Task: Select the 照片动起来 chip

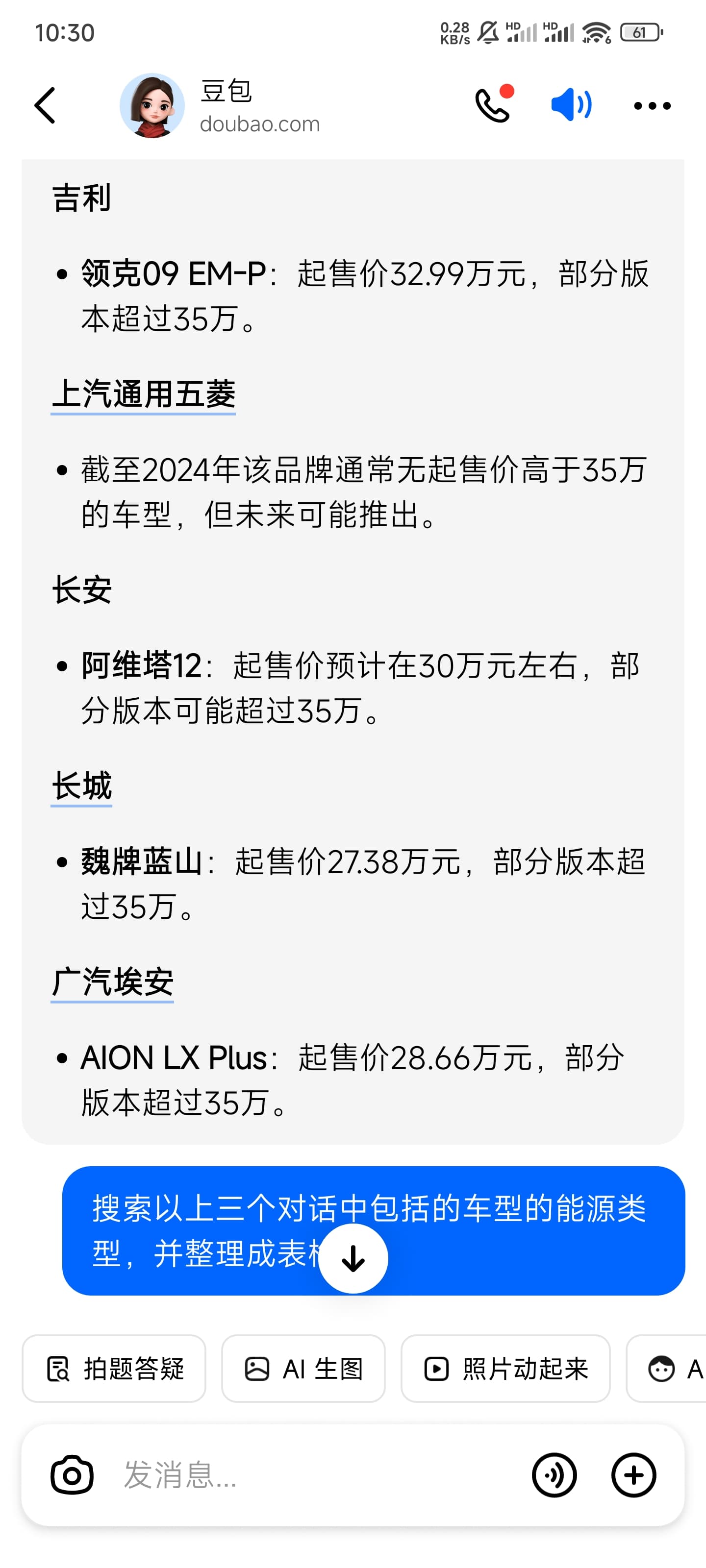Action: click(505, 1369)
